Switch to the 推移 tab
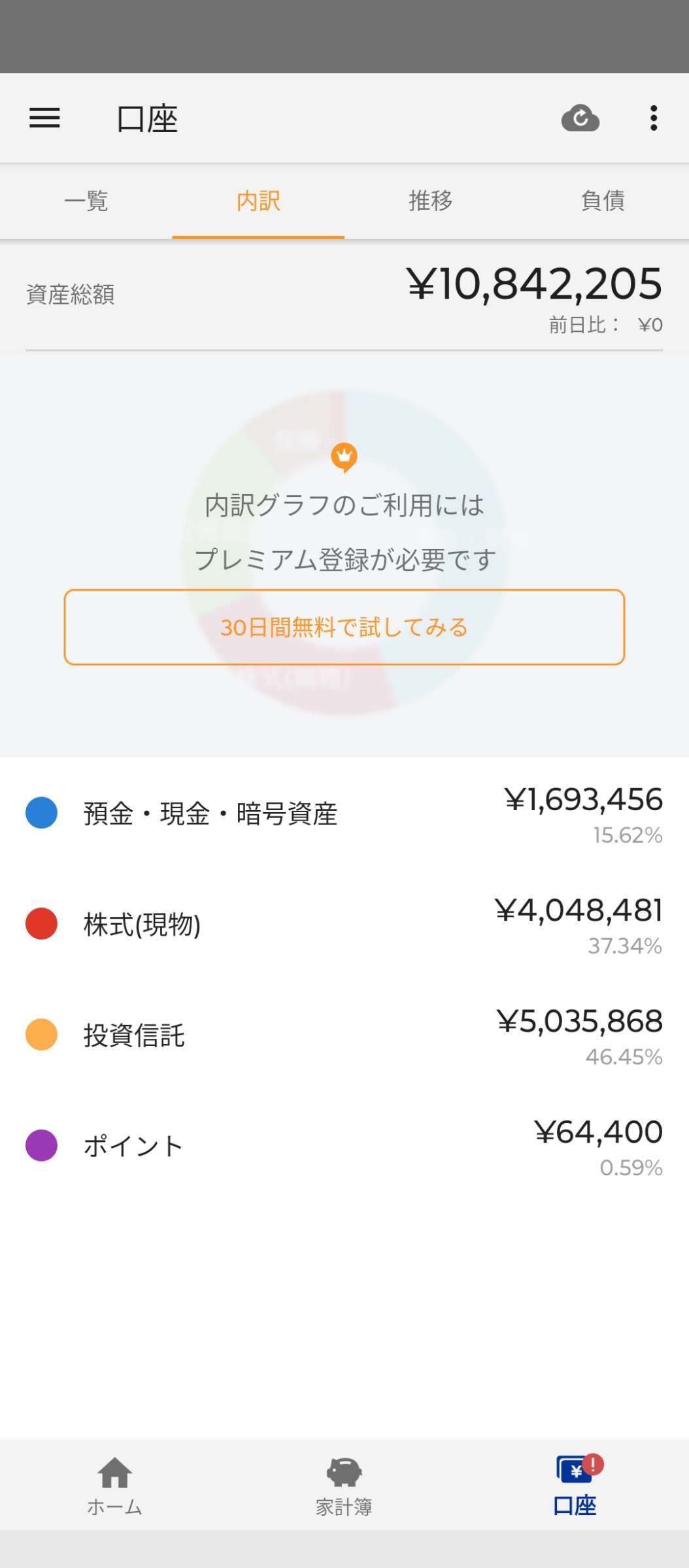This screenshot has height=1568, width=689. 430,201
